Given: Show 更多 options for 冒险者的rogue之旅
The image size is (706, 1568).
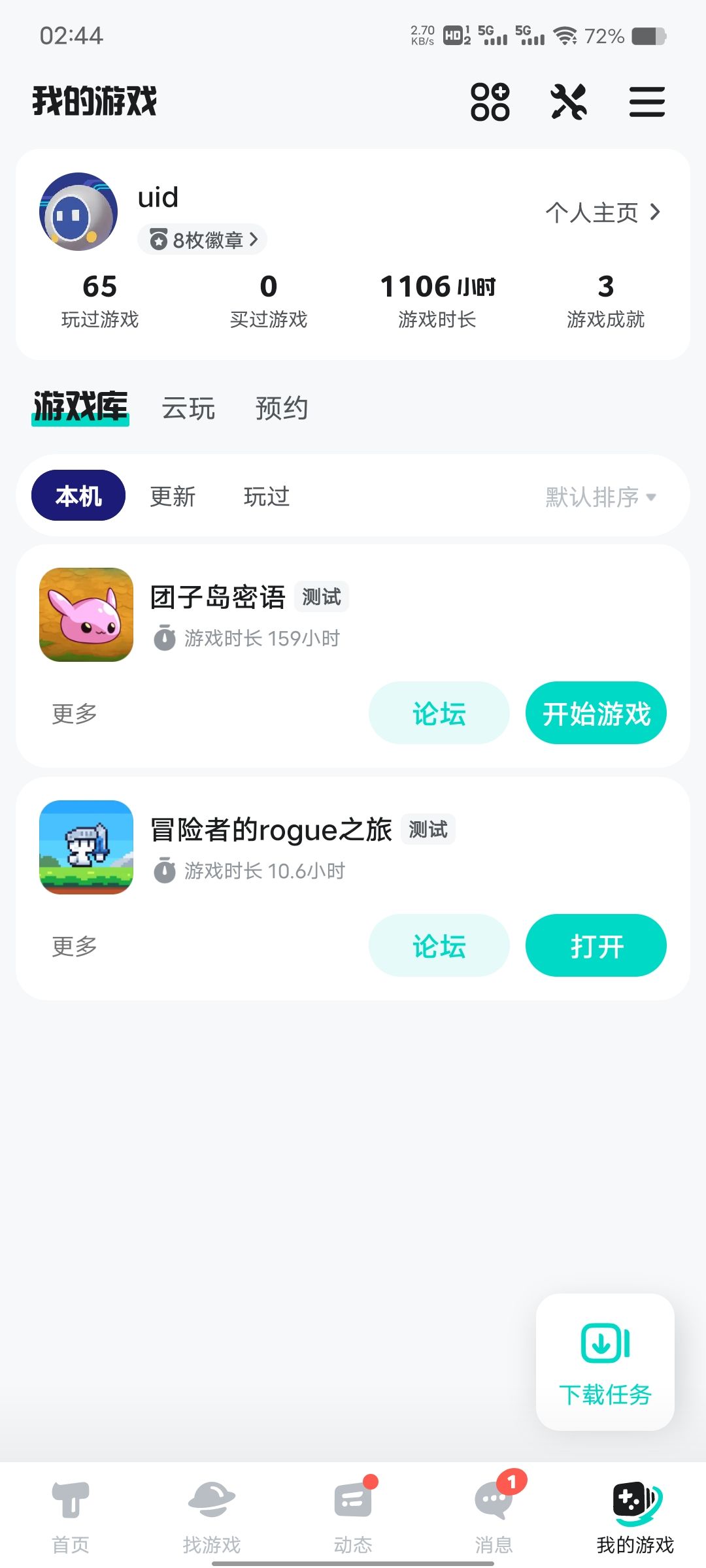Looking at the screenshot, I should [x=75, y=946].
